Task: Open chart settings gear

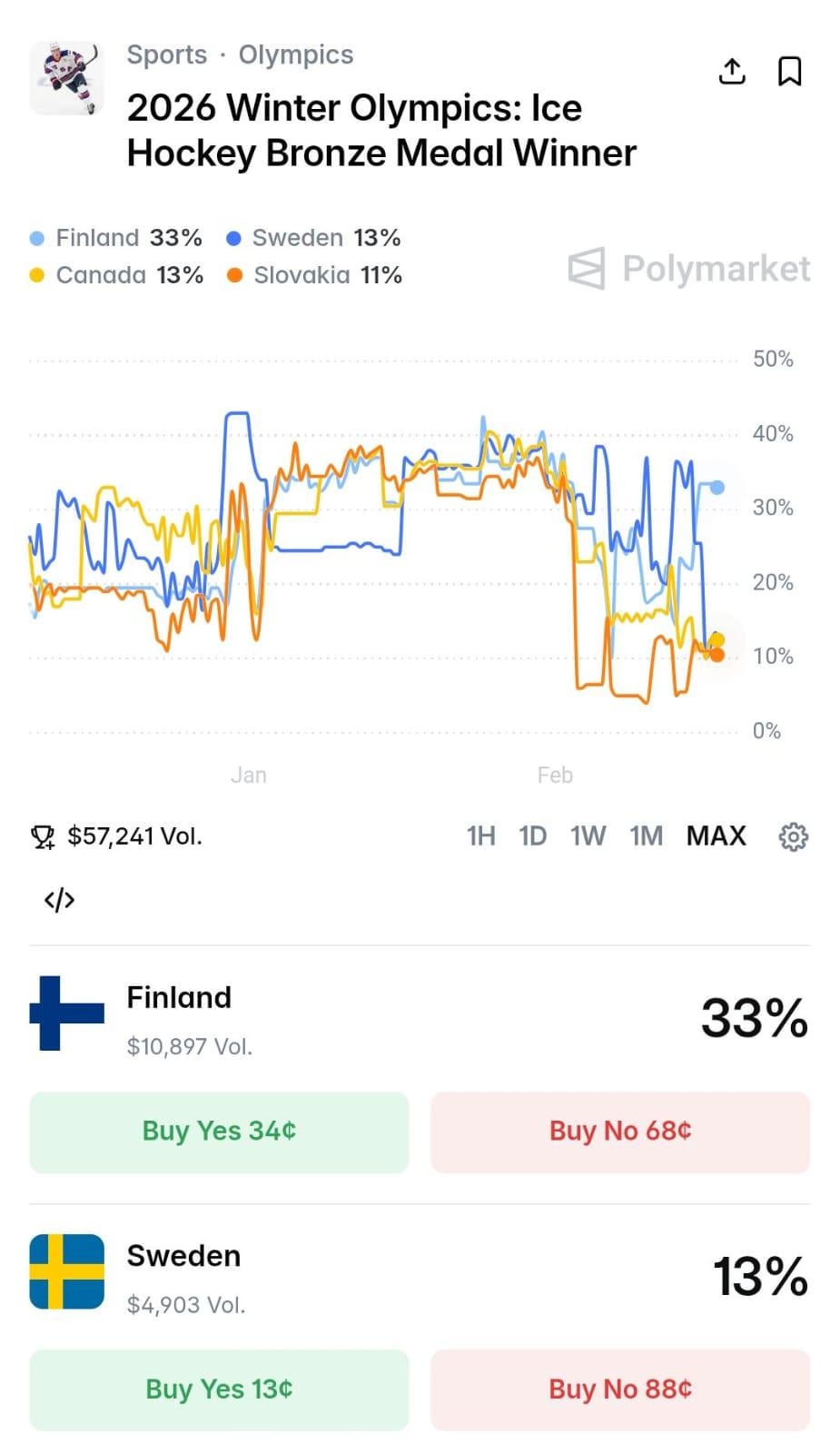Action: (x=793, y=836)
